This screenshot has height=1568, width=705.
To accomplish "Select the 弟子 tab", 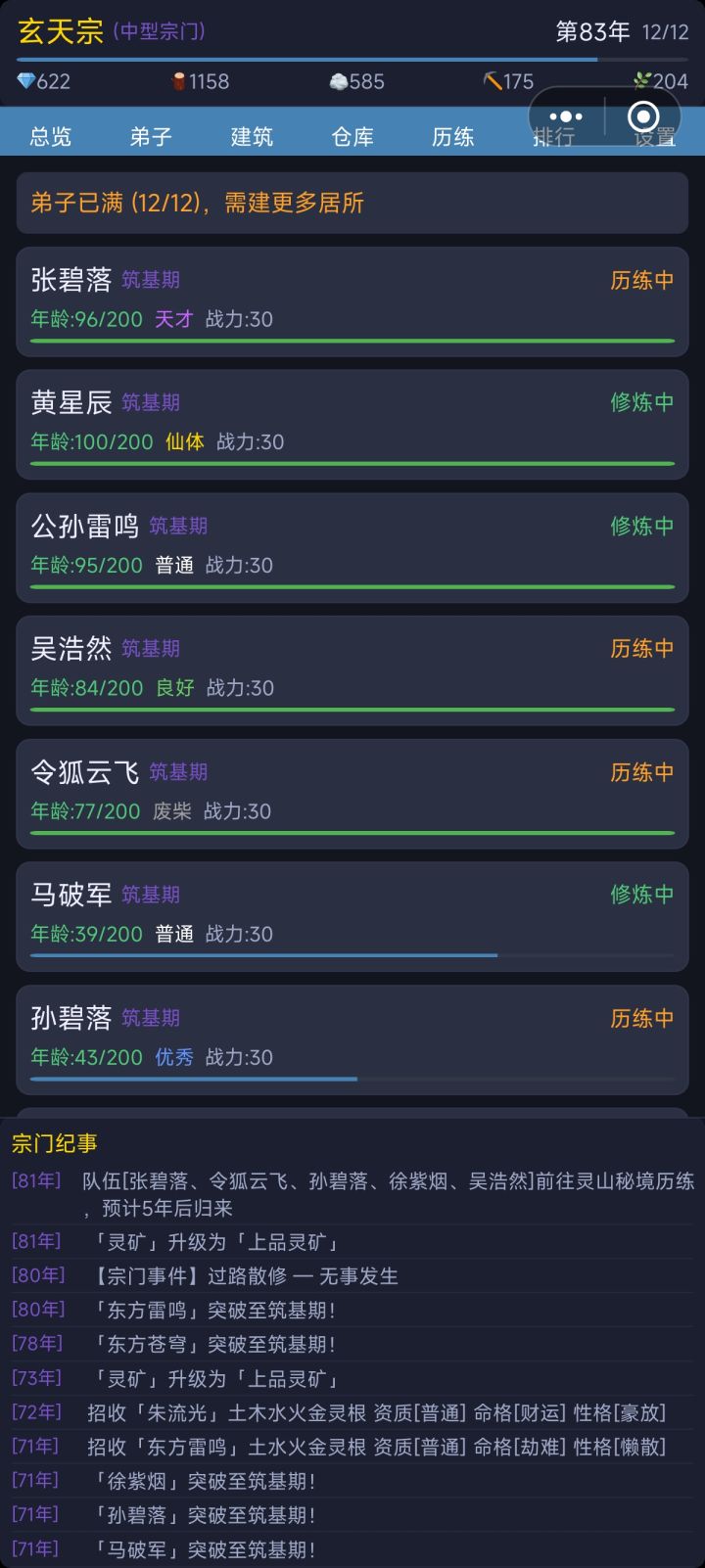I will pos(151,136).
